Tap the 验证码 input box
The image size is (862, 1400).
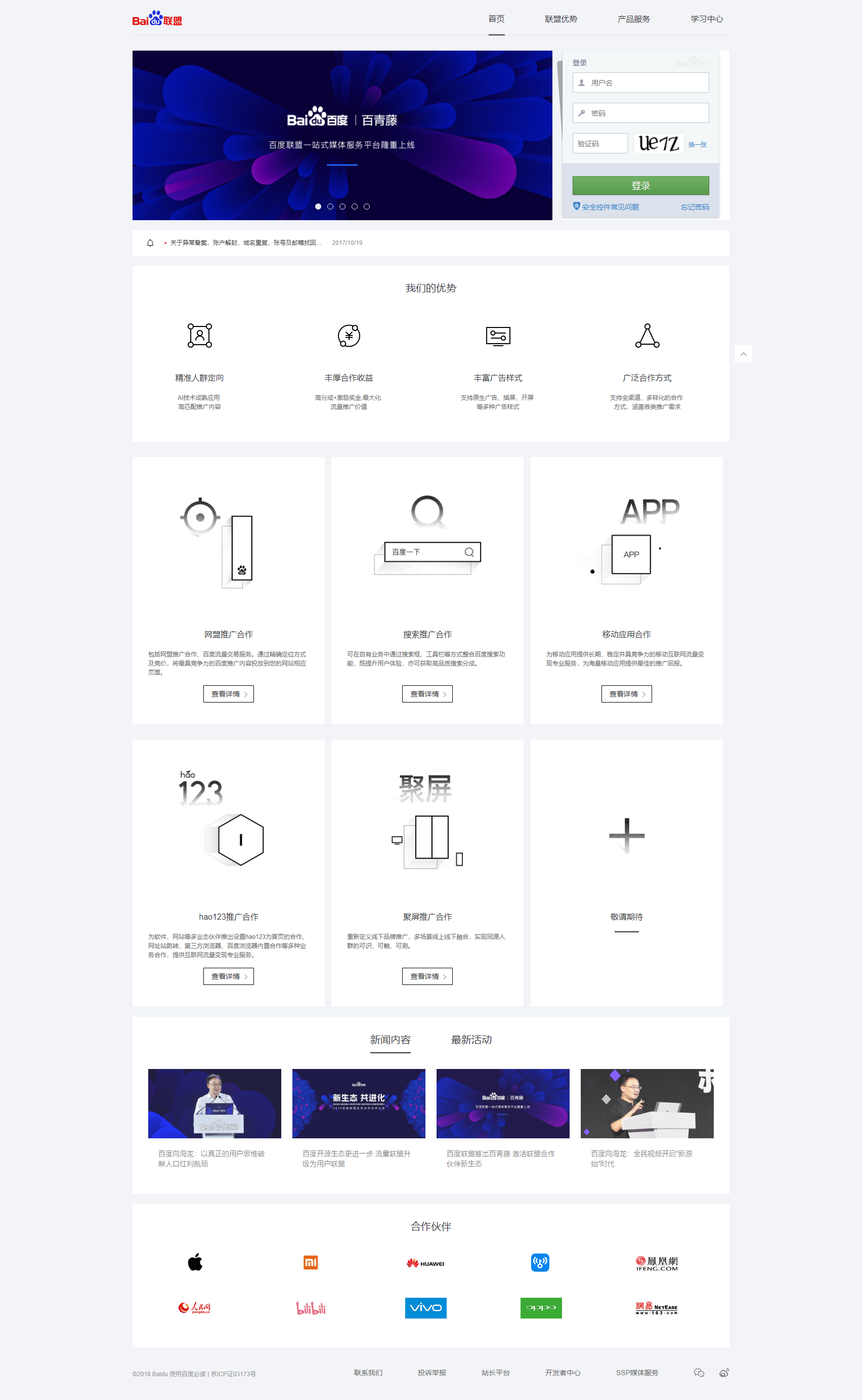(x=600, y=144)
